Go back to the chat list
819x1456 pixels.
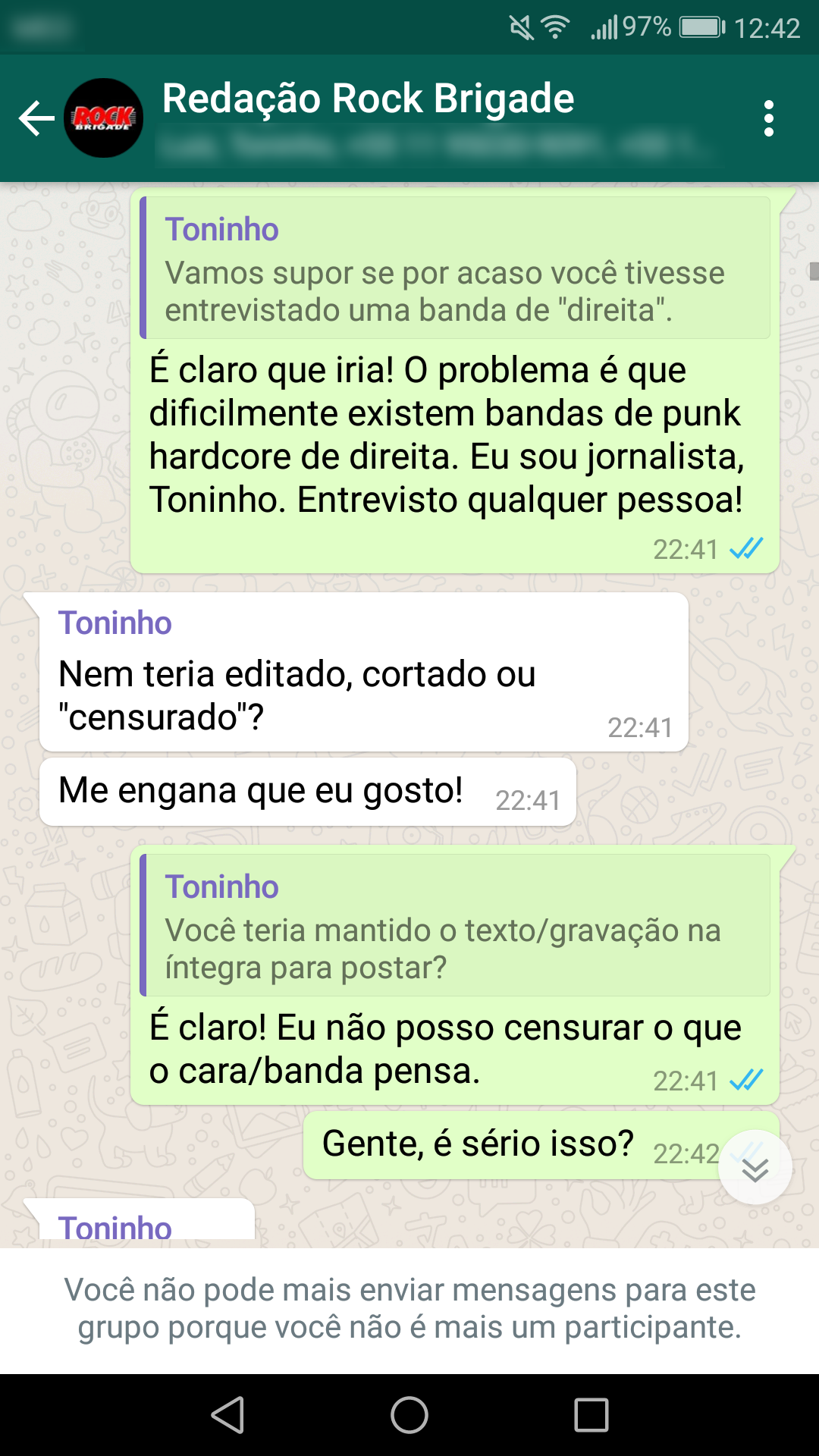36,118
